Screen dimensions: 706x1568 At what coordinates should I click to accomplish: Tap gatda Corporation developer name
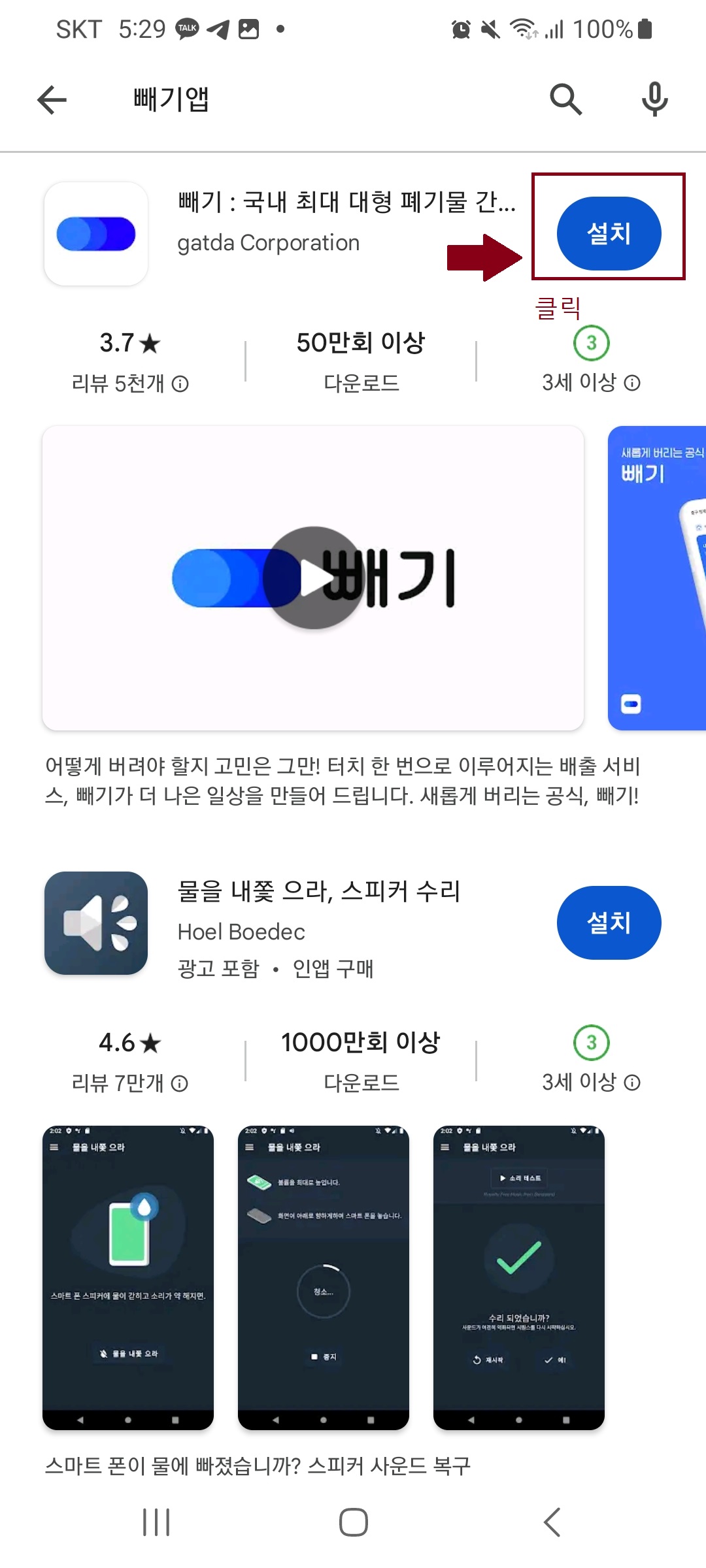[268, 242]
